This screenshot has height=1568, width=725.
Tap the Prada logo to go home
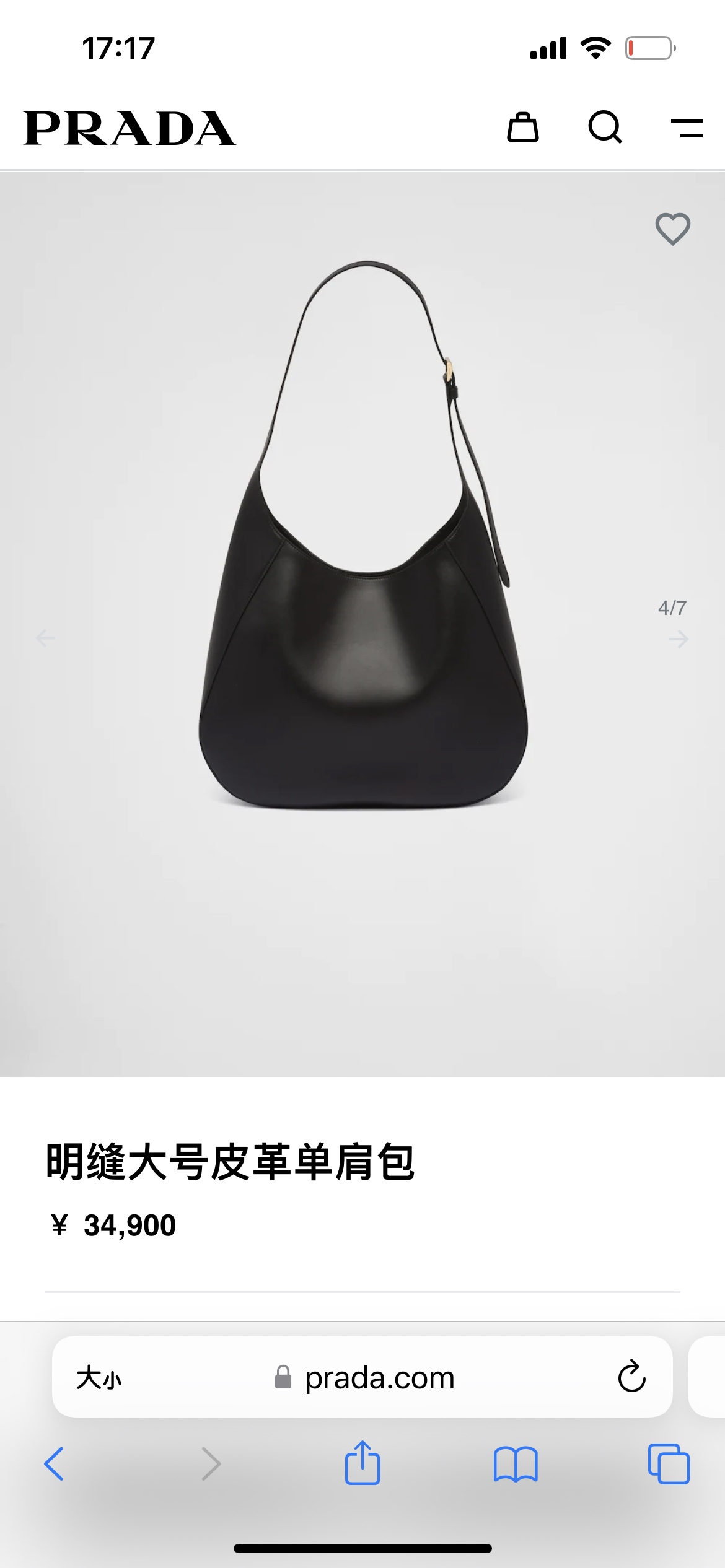(x=130, y=128)
